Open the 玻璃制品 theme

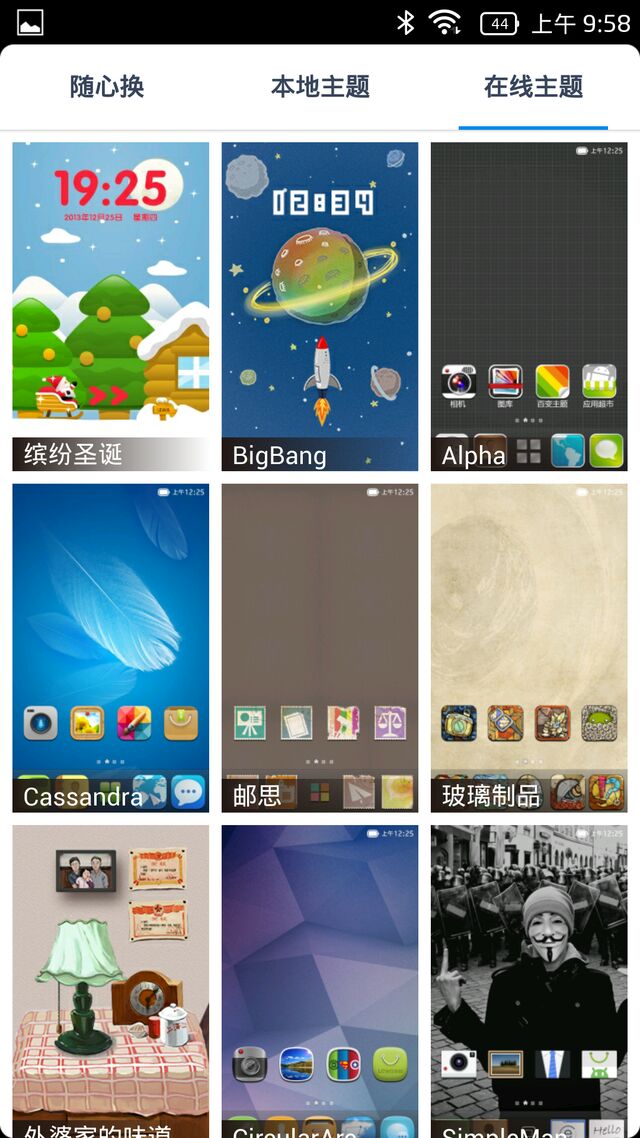529,647
